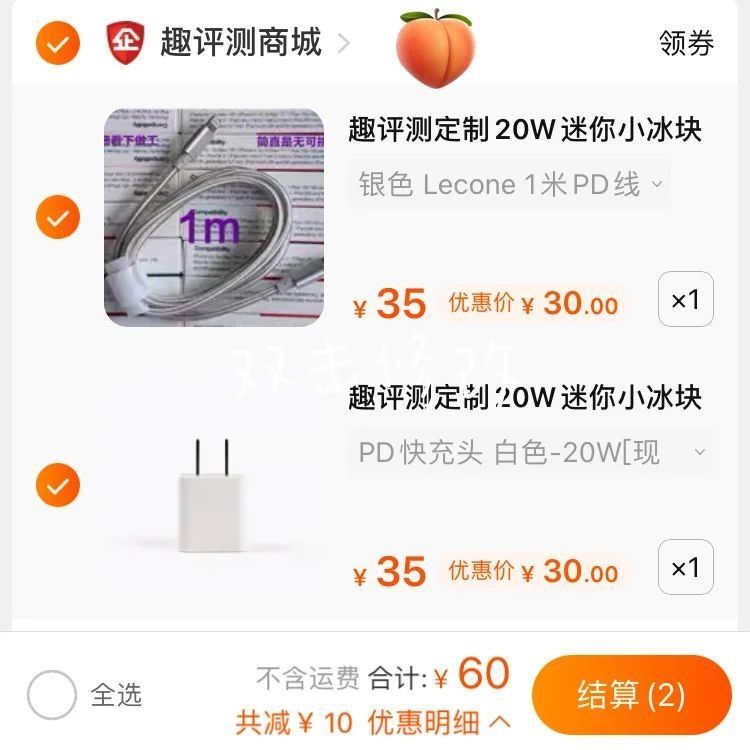Deselect the silver Lecone cable item
The height and width of the screenshot is (750, 750).
point(58,217)
